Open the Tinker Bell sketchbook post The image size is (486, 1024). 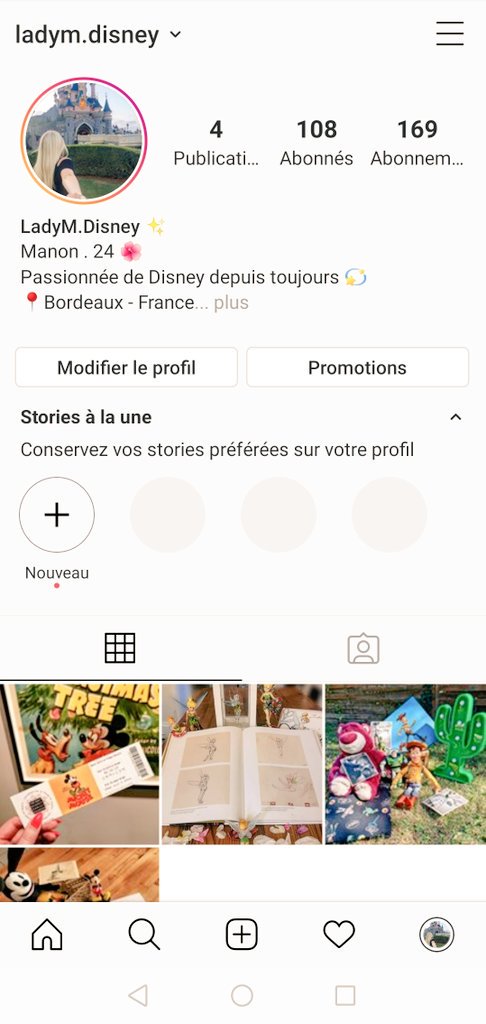click(242, 763)
